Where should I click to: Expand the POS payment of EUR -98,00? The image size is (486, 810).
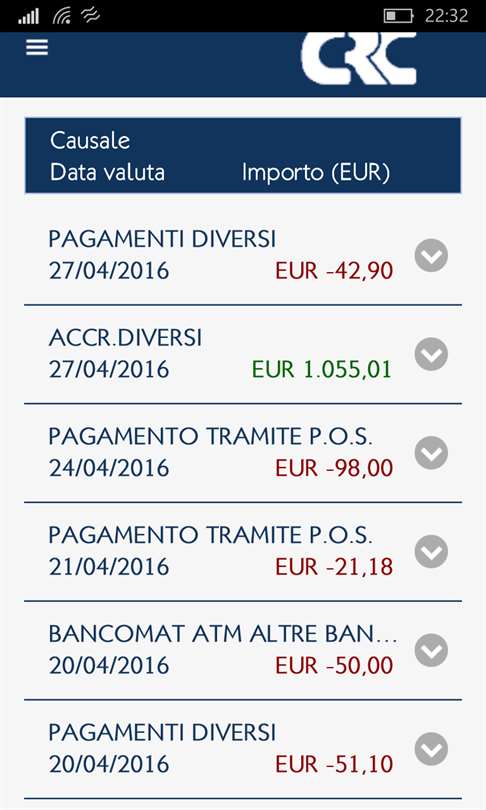point(431,453)
